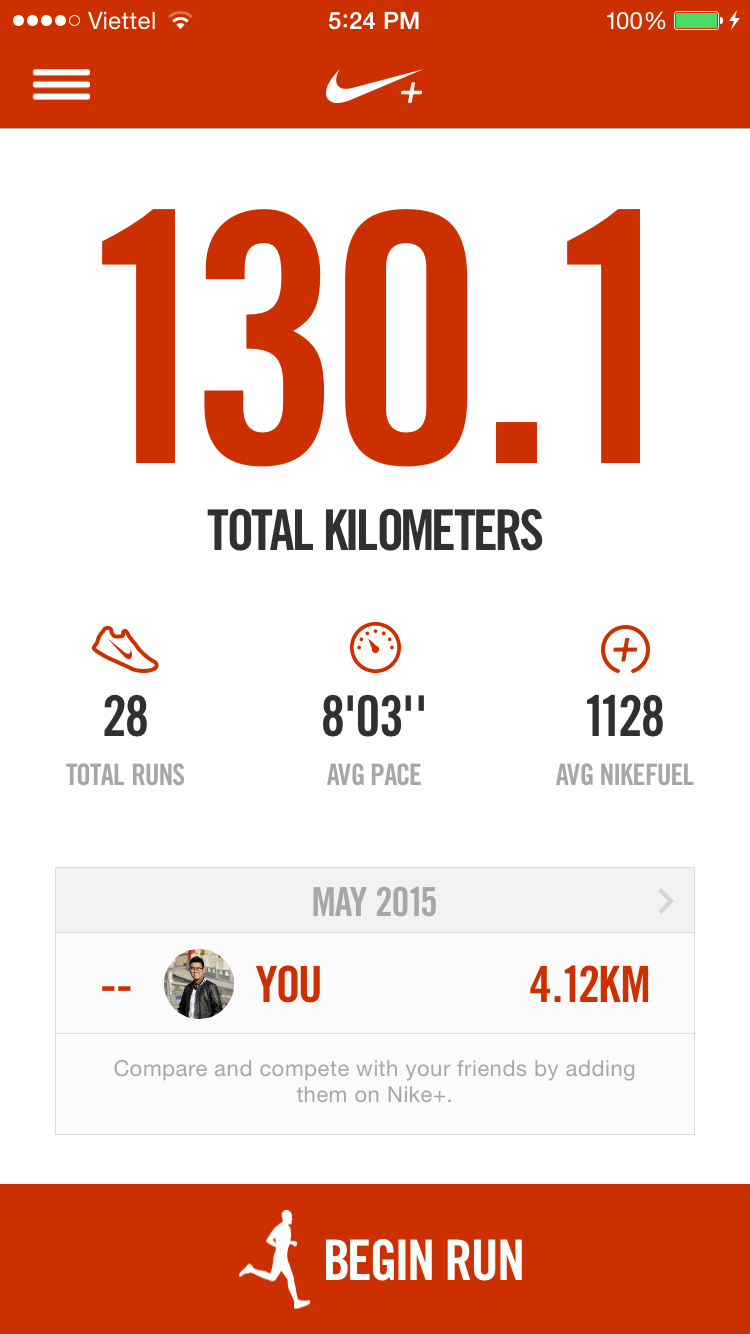The width and height of the screenshot is (750, 1334).
Task: Open the hamburger drawer menu
Action: [61, 85]
